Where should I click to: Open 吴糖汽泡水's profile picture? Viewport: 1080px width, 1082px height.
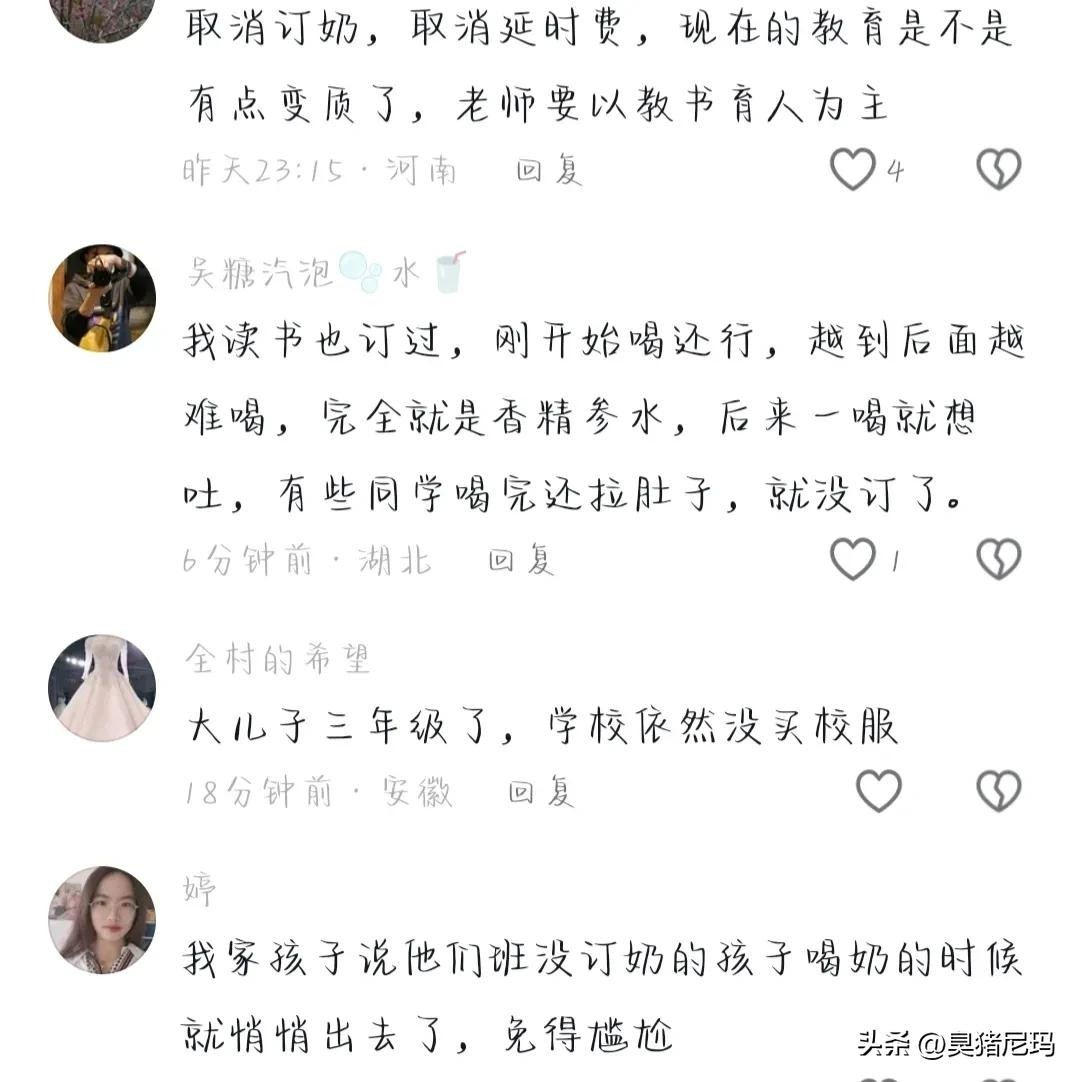pos(102,298)
